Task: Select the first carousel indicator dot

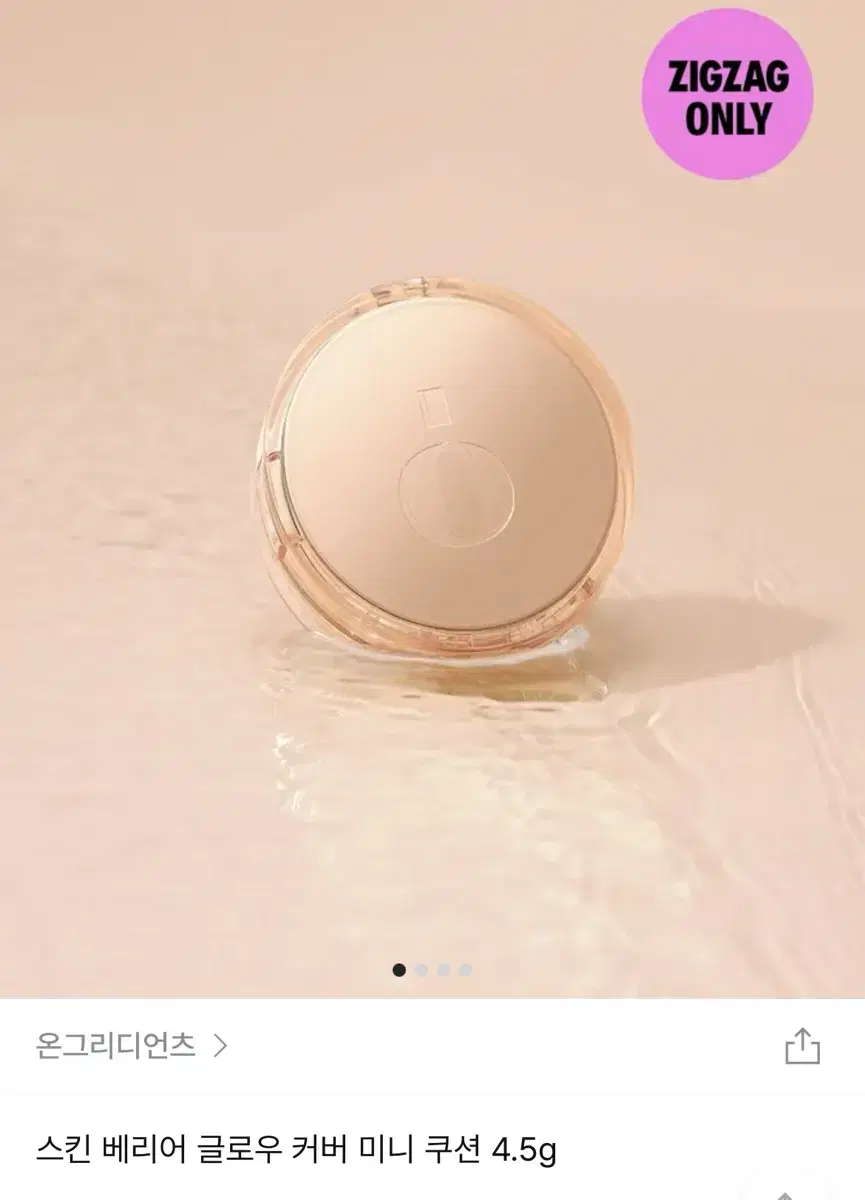Action: tap(398, 968)
